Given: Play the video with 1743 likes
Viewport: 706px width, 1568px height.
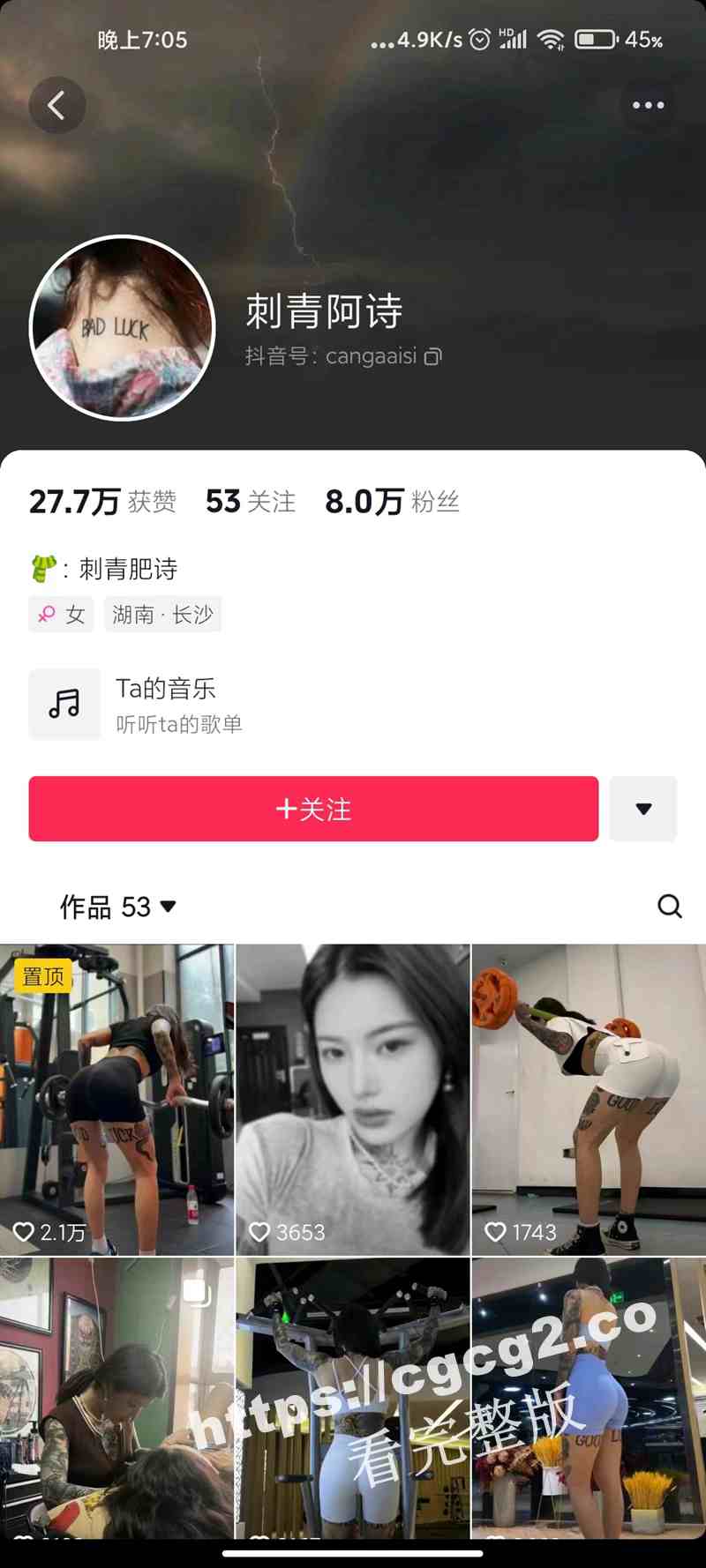Looking at the screenshot, I should pos(589,1100).
